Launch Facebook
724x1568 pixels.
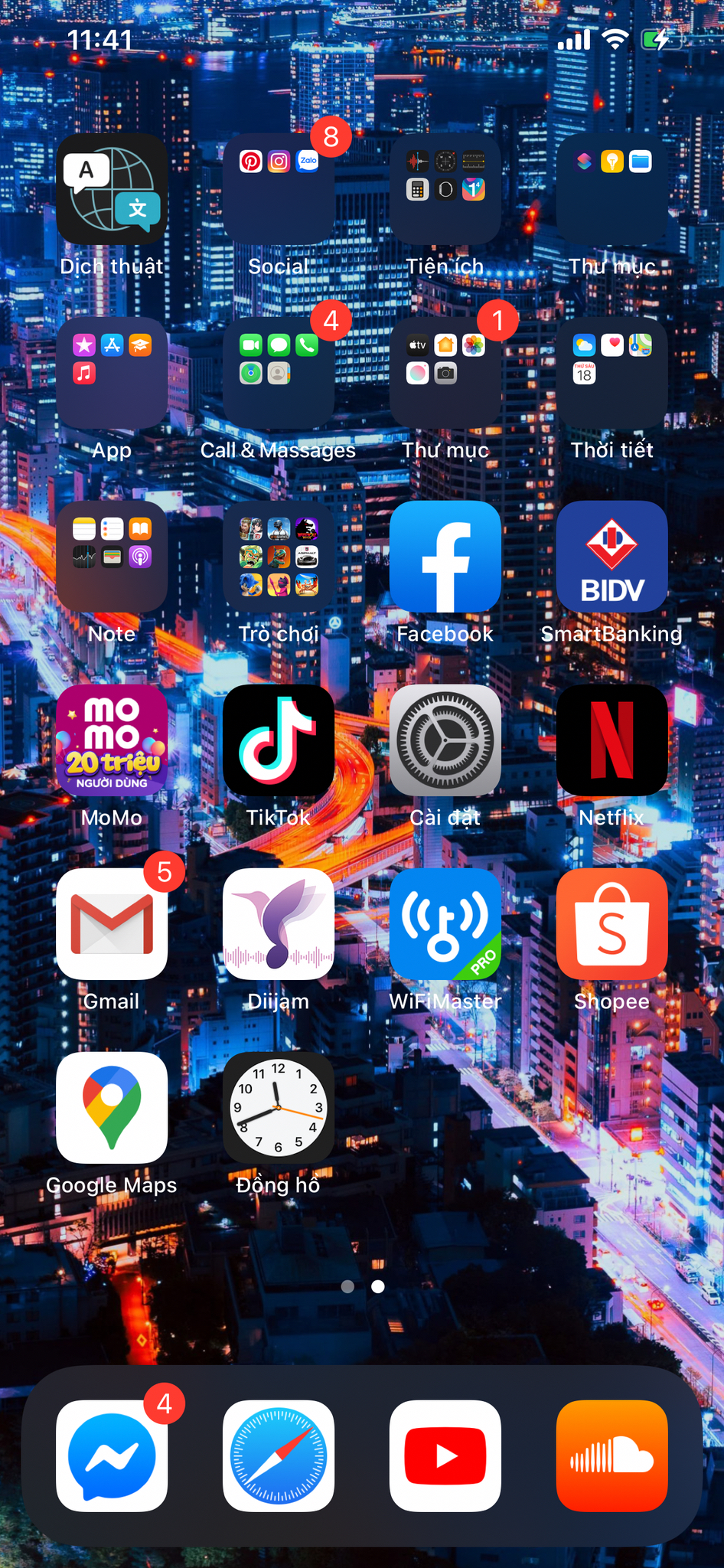[445, 557]
